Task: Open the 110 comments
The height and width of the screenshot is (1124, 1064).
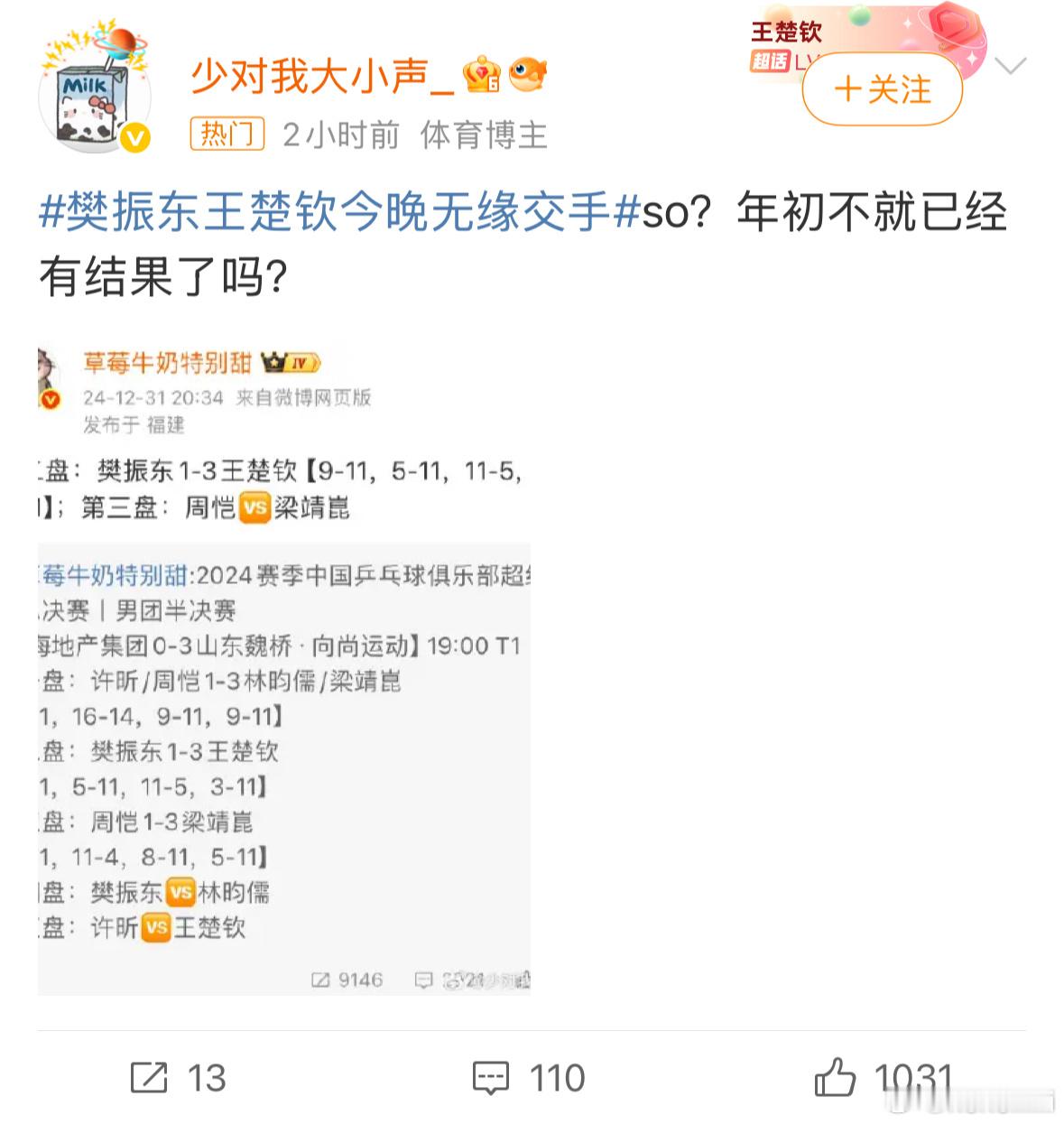Action: 529,1077
